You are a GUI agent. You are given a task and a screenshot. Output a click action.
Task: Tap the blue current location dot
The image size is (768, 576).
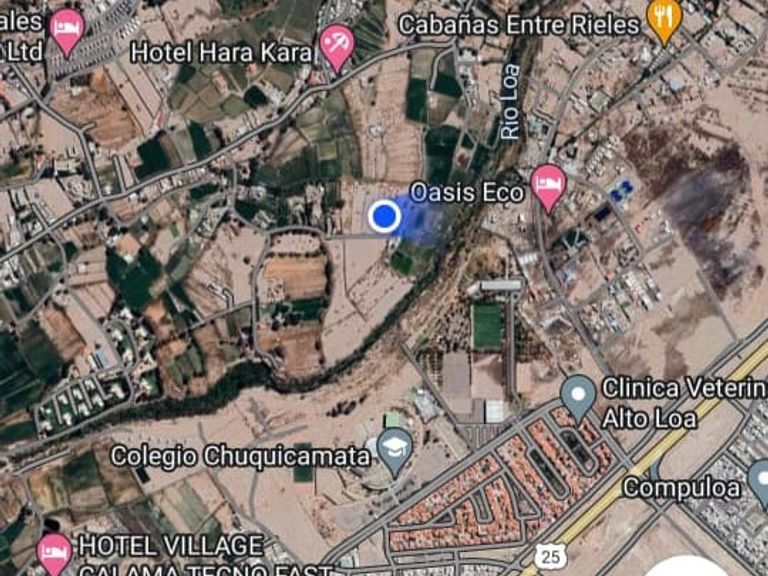click(x=384, y=216)
